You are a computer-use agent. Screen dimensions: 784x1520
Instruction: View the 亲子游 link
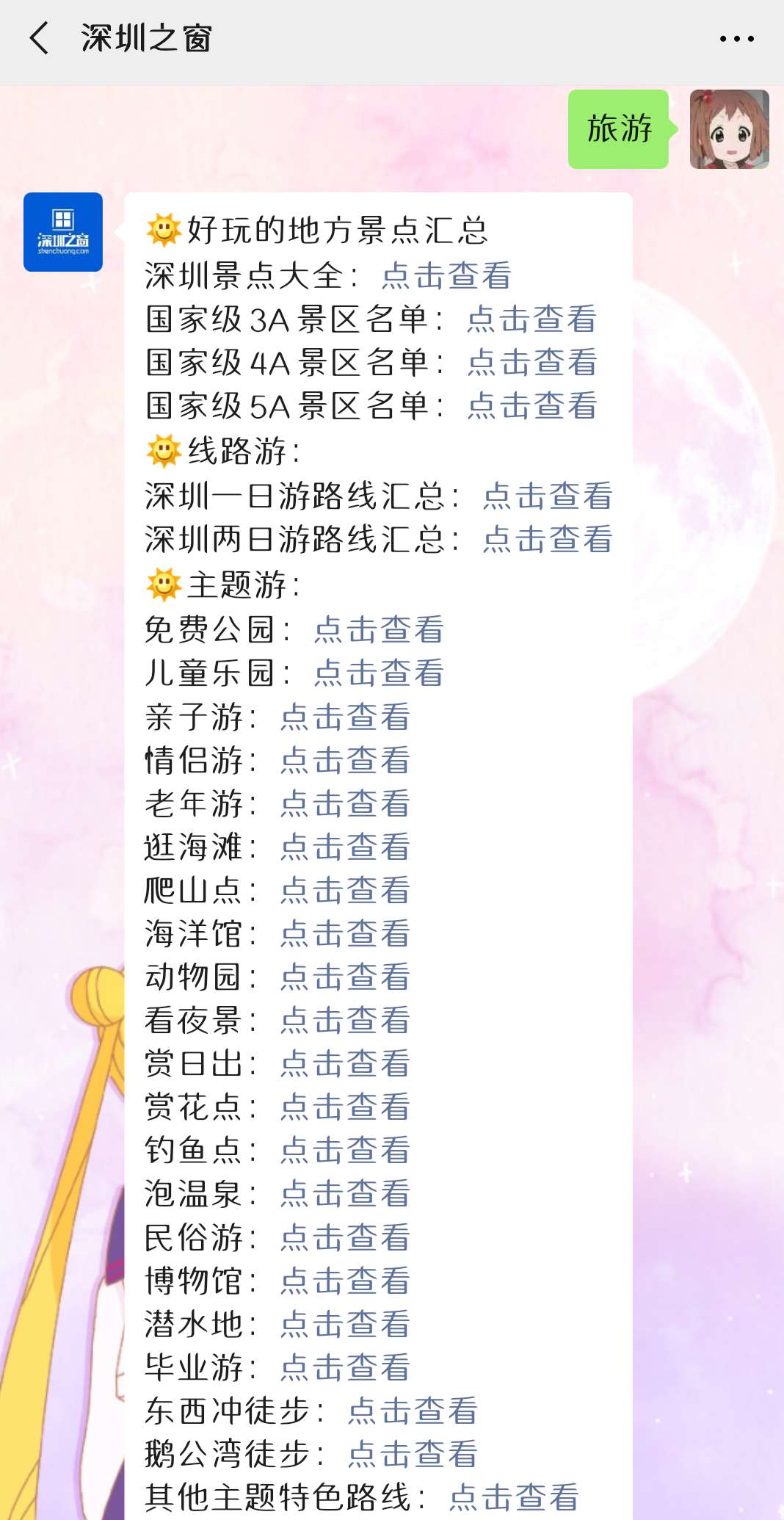pyautogui.click(x=345, y=717)
